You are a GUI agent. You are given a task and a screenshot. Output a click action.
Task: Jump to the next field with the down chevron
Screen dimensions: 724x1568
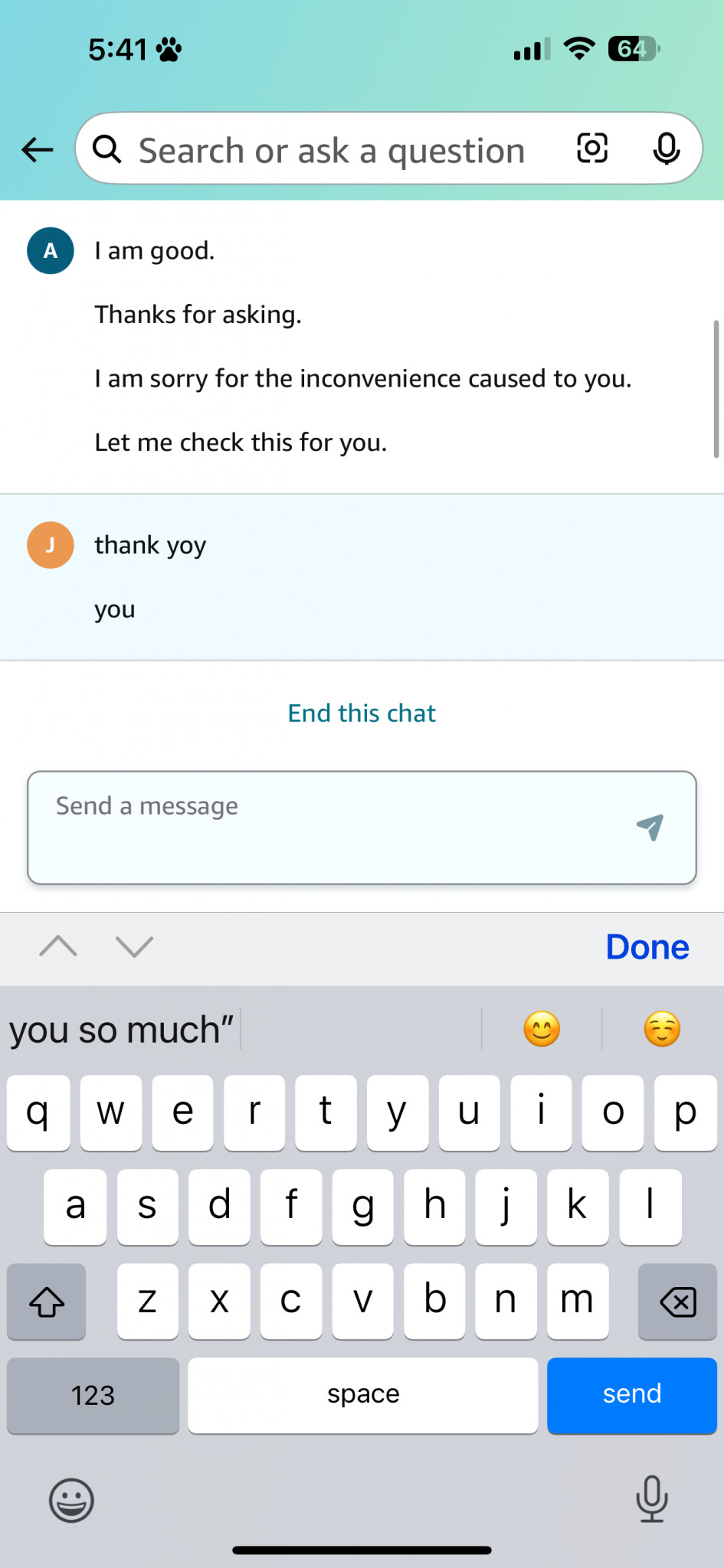point(135,947)
